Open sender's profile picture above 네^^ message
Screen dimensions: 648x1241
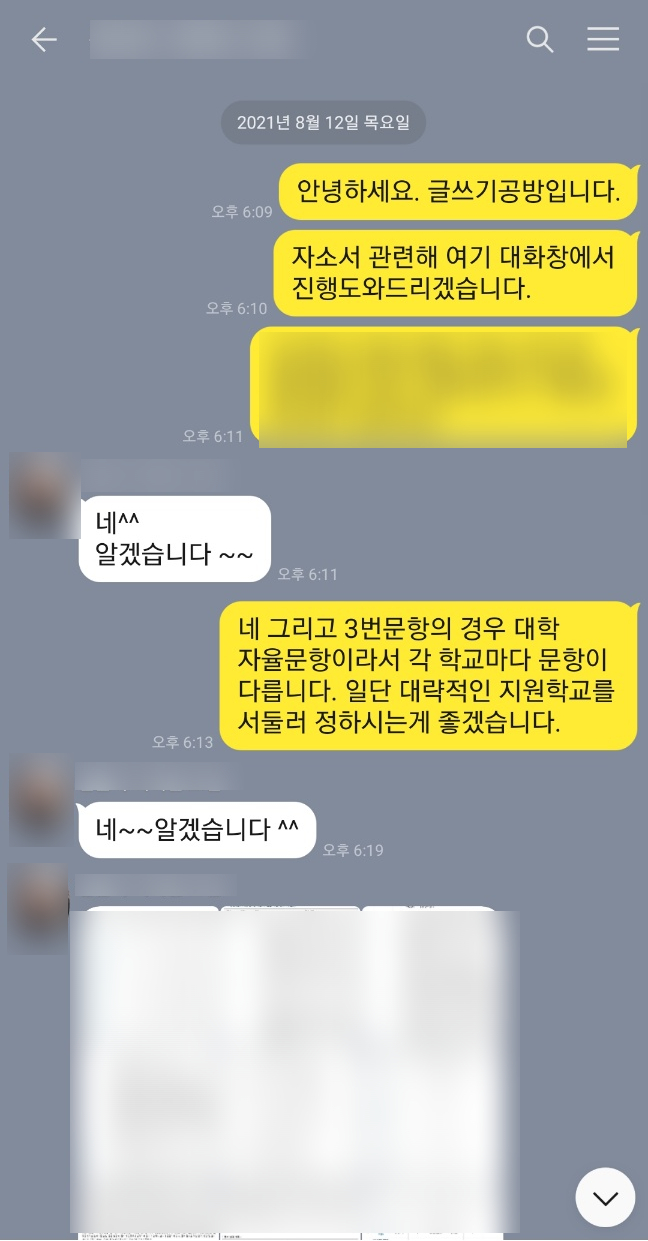point(42,496)
